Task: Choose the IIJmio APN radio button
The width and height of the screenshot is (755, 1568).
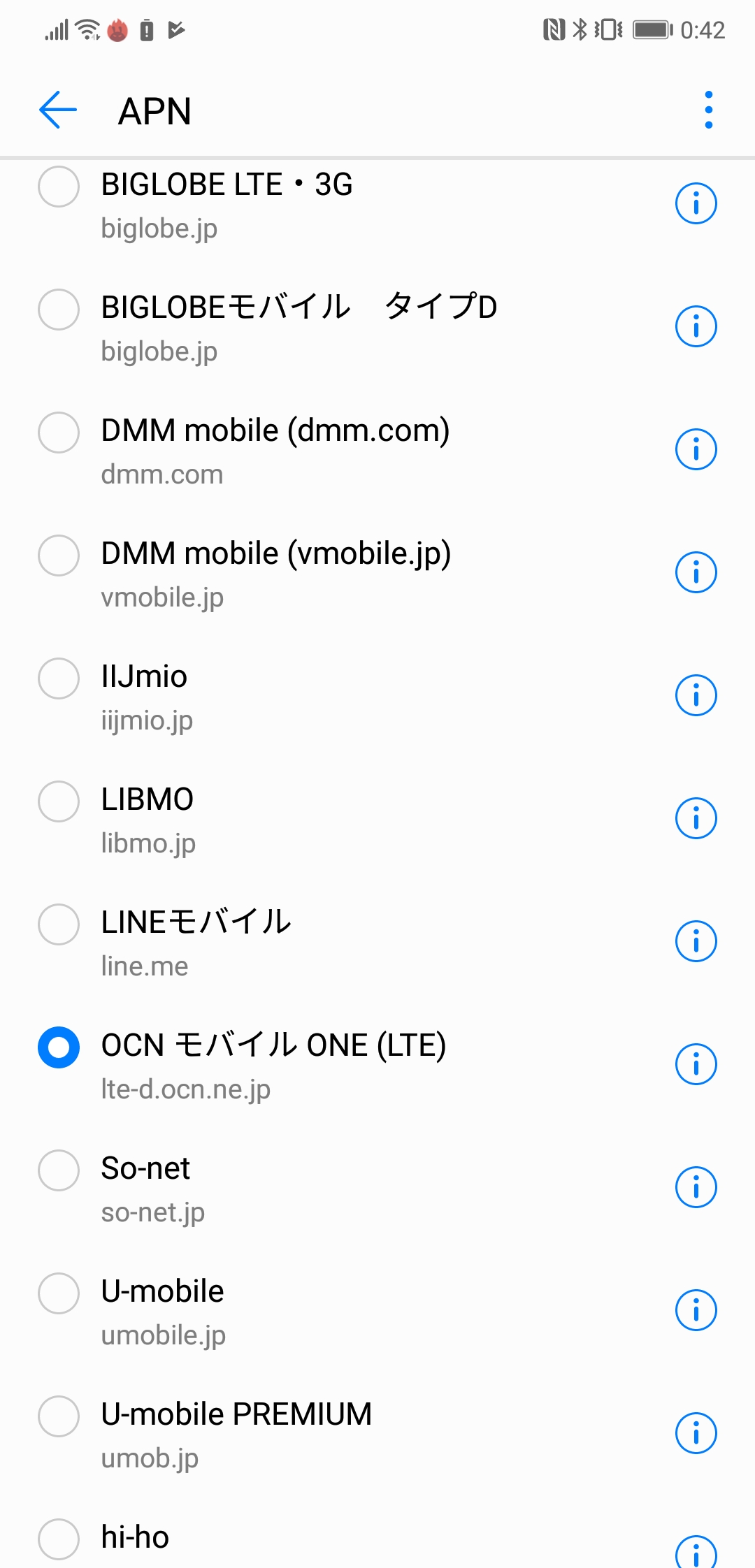Action: coord(59,678)
